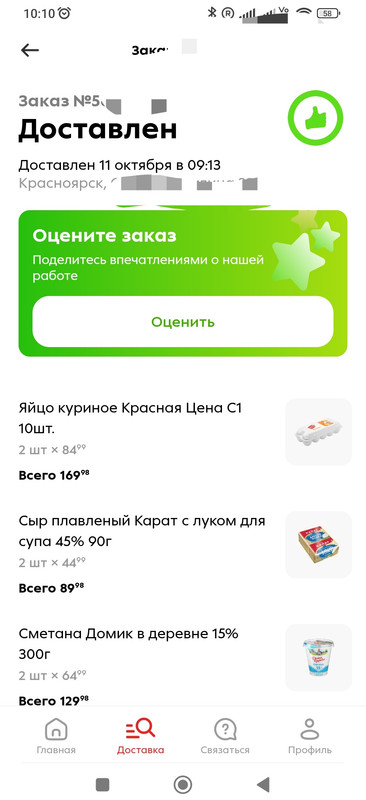Go back using the top arrow
Viewport: 366px width, 800px height.
[x=30, y=50]
